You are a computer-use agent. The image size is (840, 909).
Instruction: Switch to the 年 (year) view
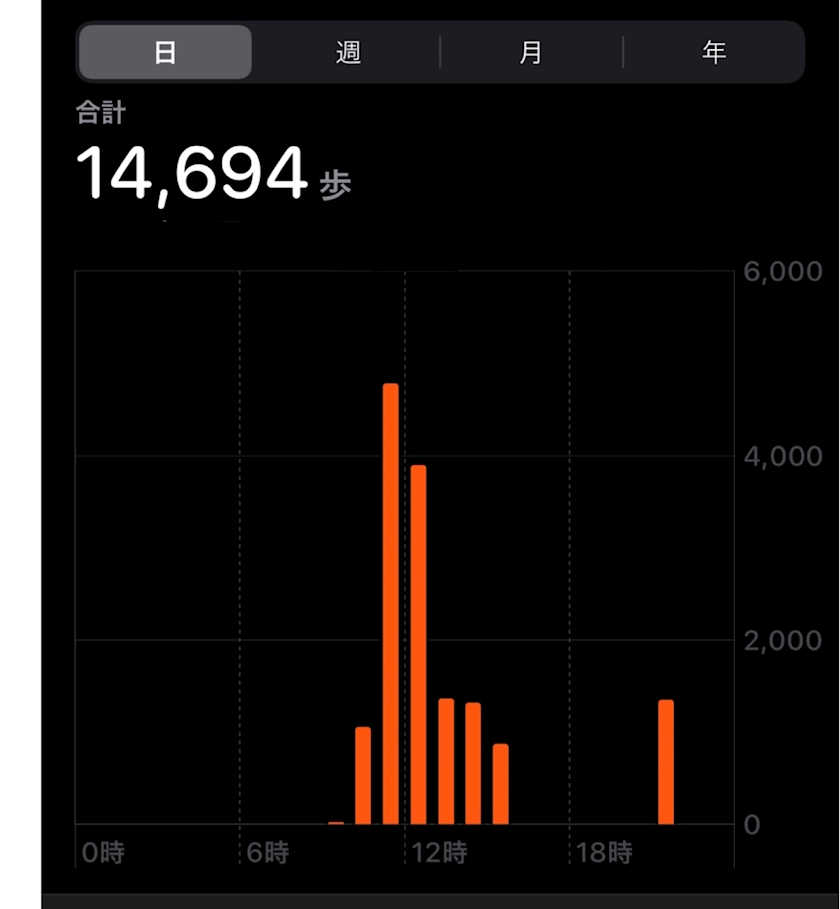coord(714,52)
